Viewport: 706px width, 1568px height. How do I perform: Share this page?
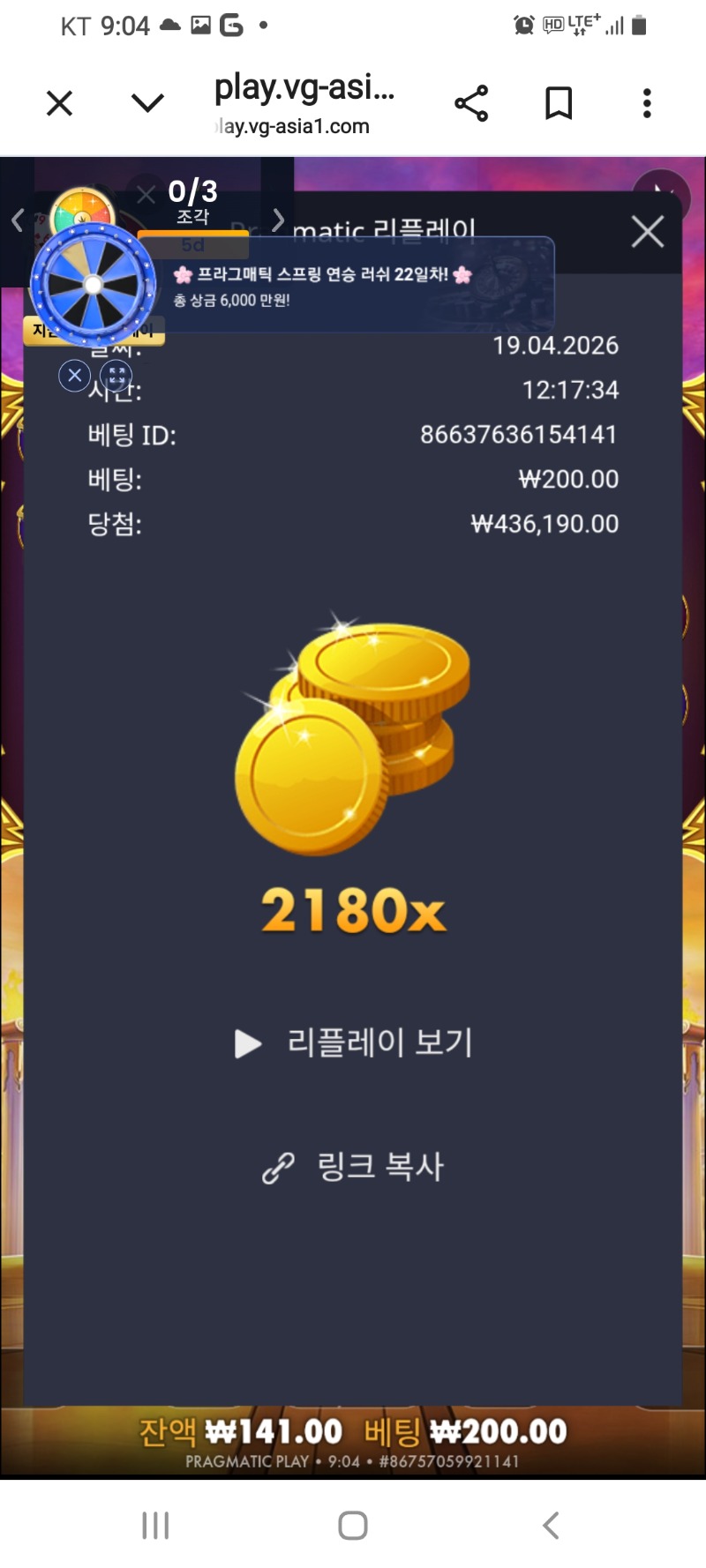[471, 104]
